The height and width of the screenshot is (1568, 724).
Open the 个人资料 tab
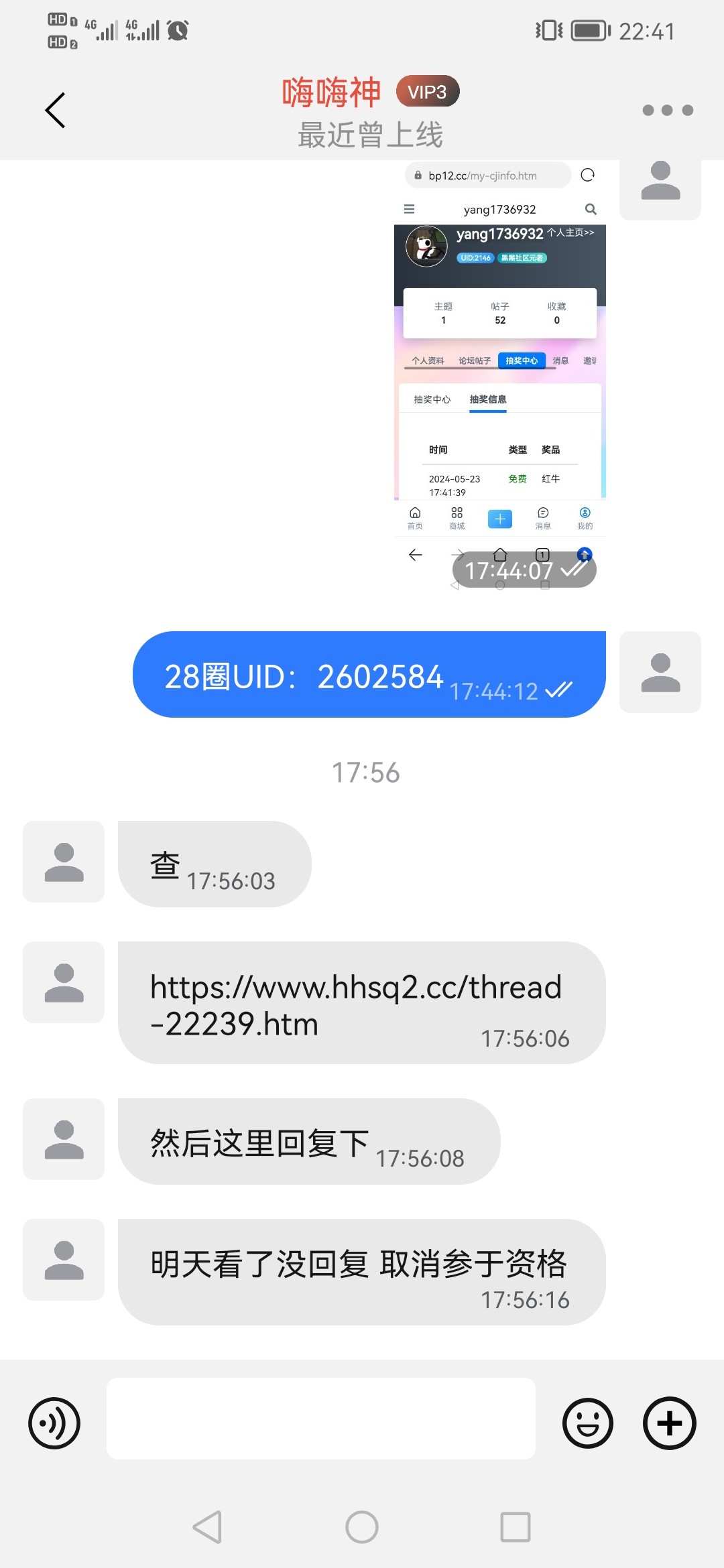[x=430, y=361]
